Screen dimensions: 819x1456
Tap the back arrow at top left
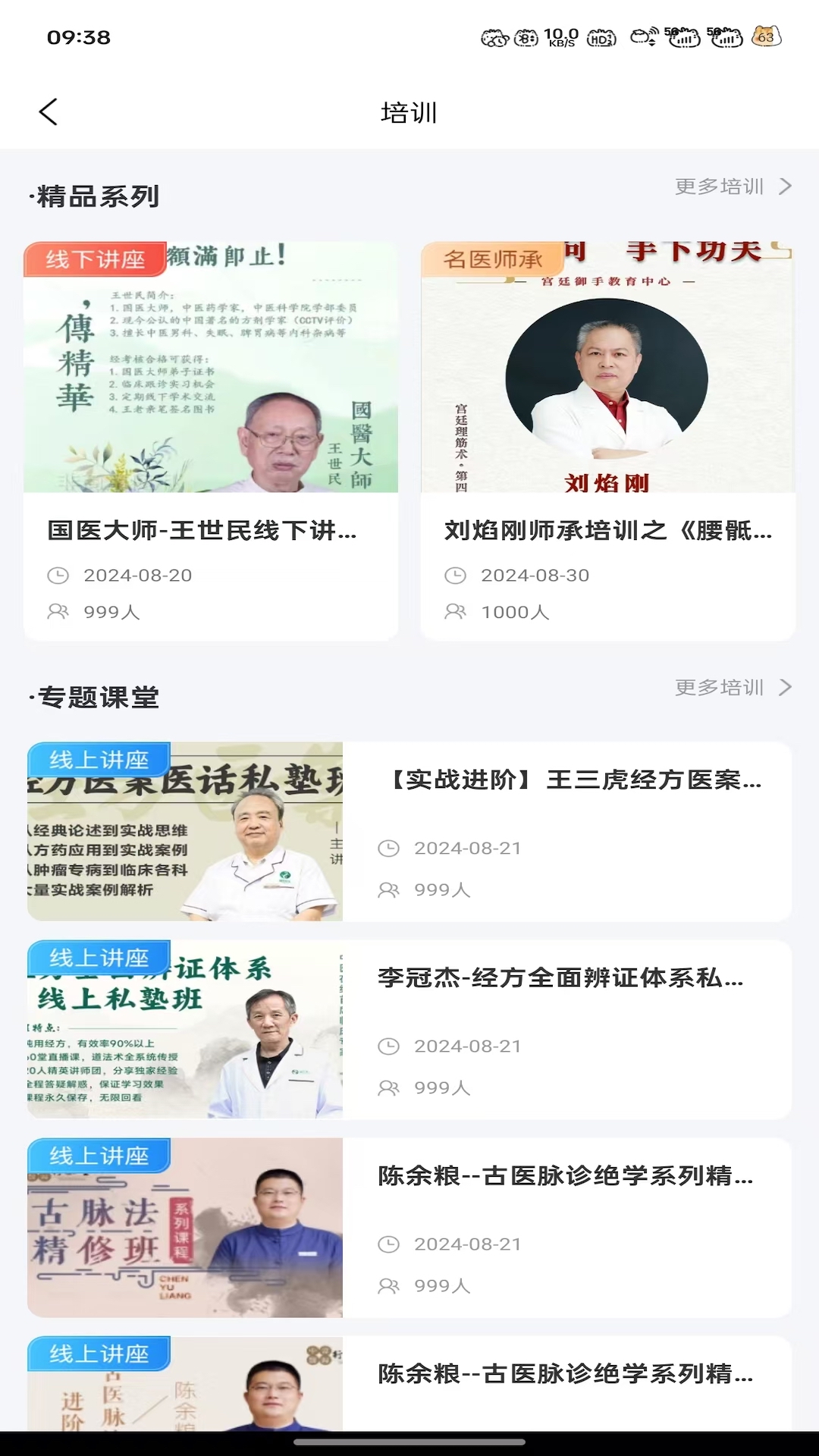49,111
